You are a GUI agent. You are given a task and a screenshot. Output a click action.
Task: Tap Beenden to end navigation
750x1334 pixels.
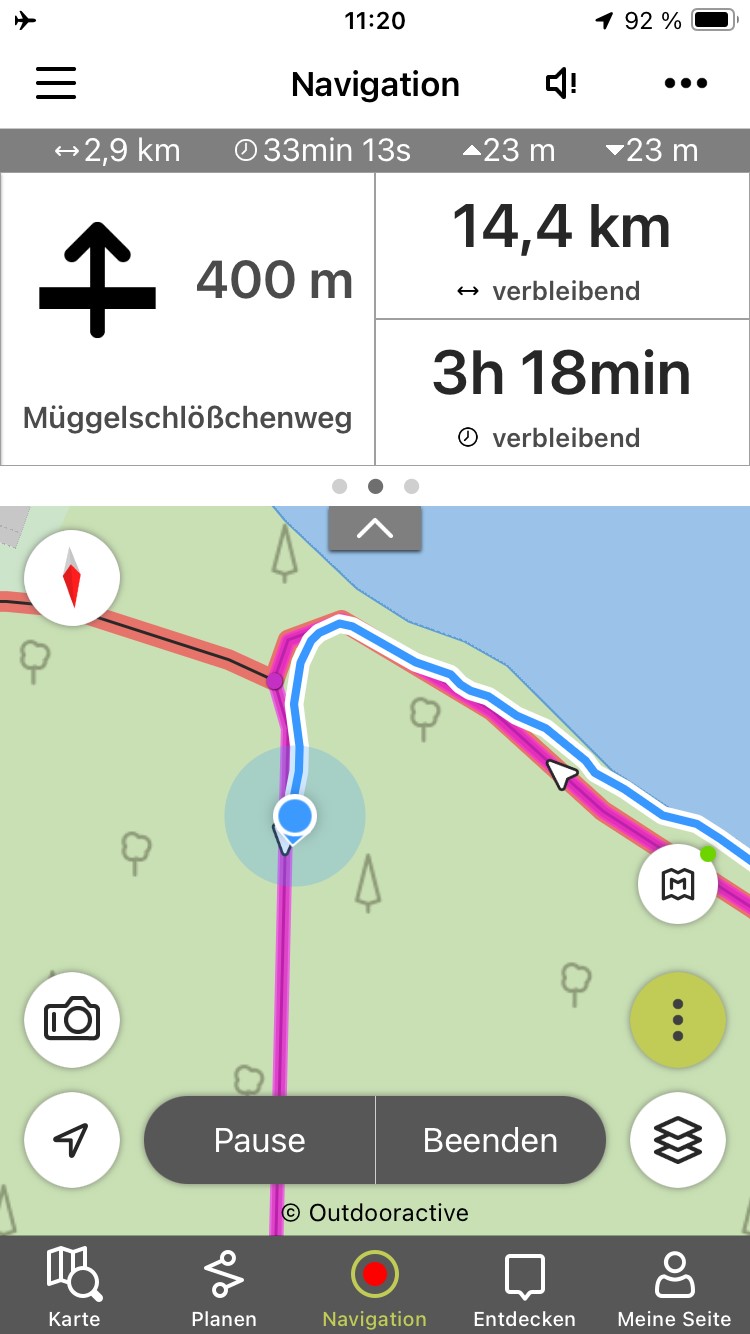(x=491, y=1140)
